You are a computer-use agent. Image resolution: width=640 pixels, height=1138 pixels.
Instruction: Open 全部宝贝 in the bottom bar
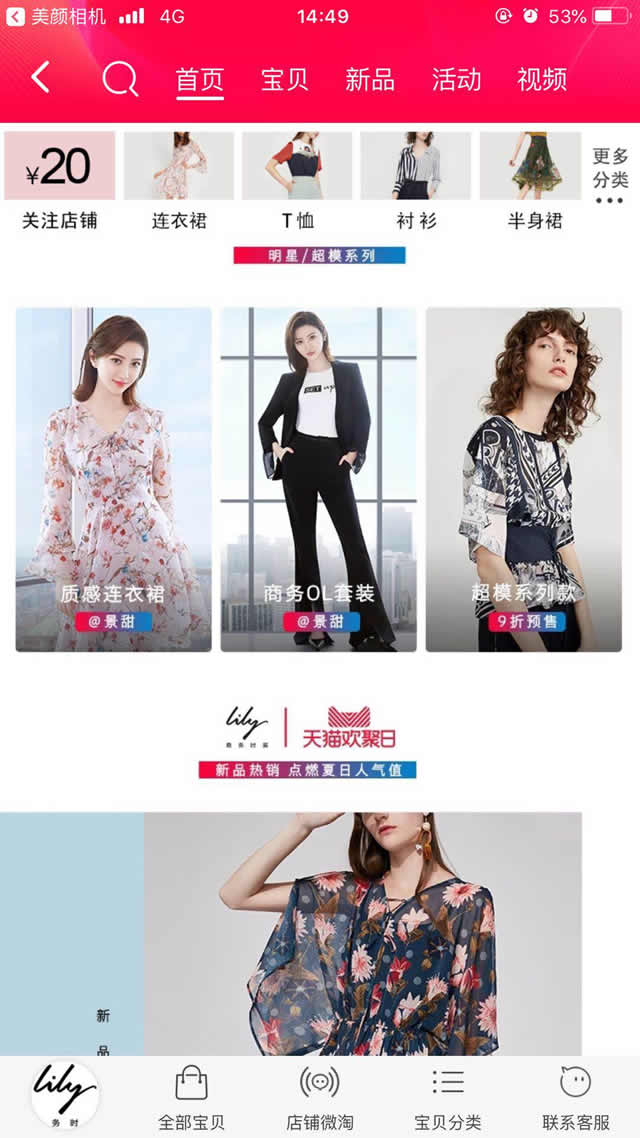point(191,1097)
